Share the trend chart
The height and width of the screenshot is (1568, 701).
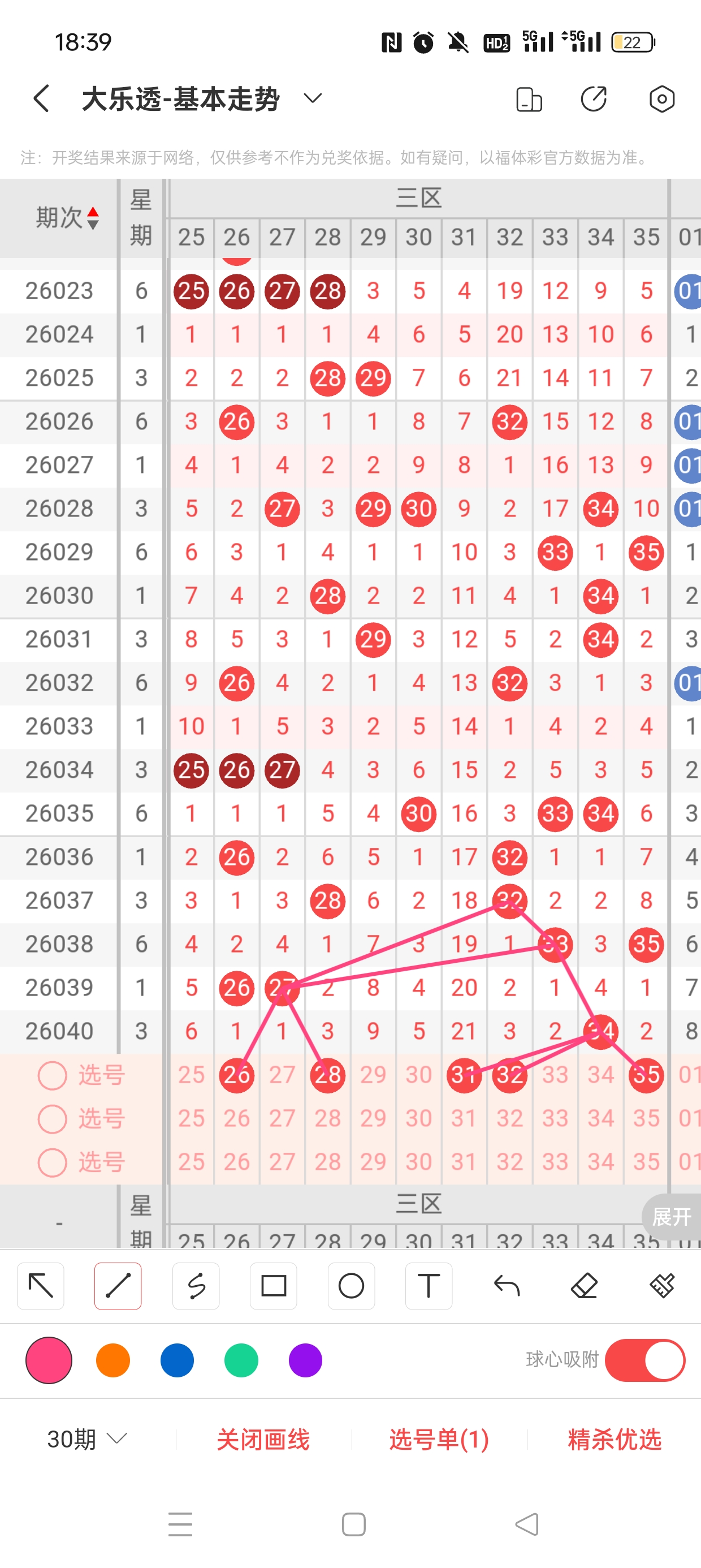click(593, 98)
